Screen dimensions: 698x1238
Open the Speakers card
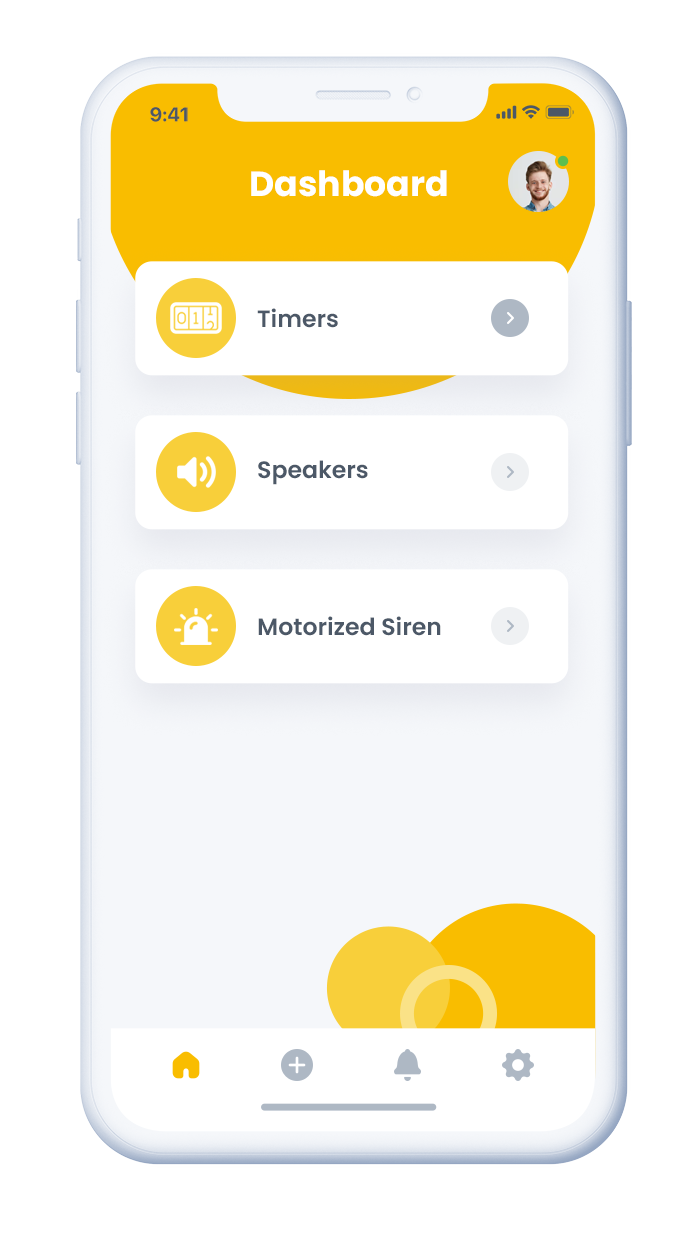pos(351,471)
